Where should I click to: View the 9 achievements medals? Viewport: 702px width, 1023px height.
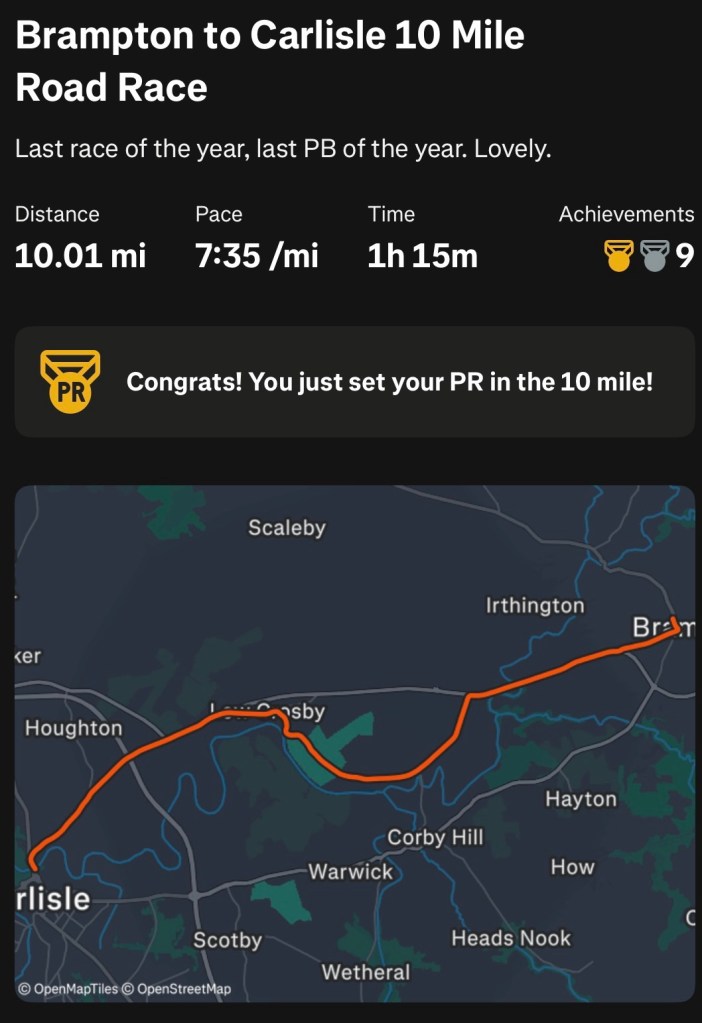pyautogui.click(x=648, y=256)
